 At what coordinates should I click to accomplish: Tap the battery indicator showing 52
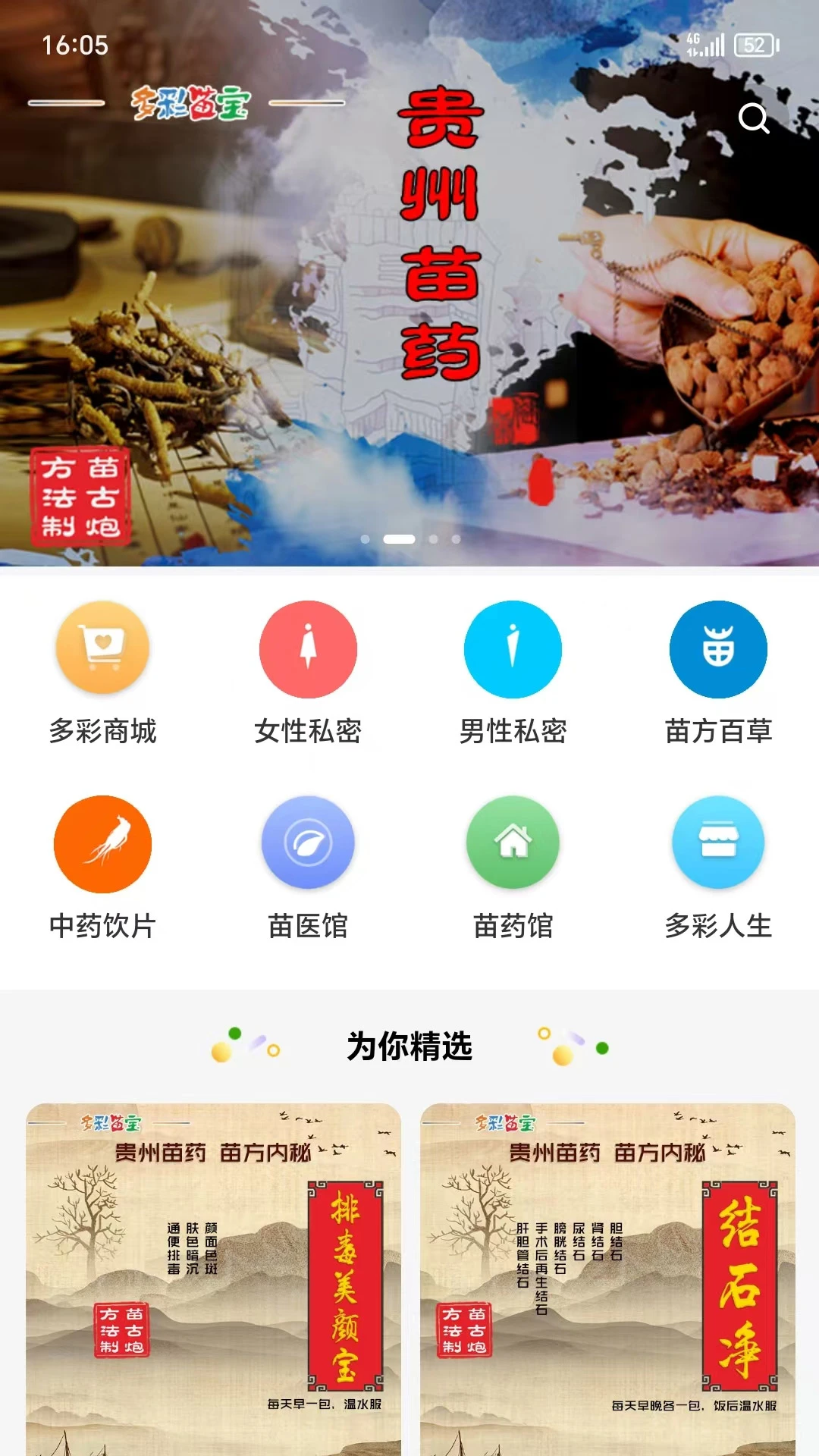tap(754, 45)
